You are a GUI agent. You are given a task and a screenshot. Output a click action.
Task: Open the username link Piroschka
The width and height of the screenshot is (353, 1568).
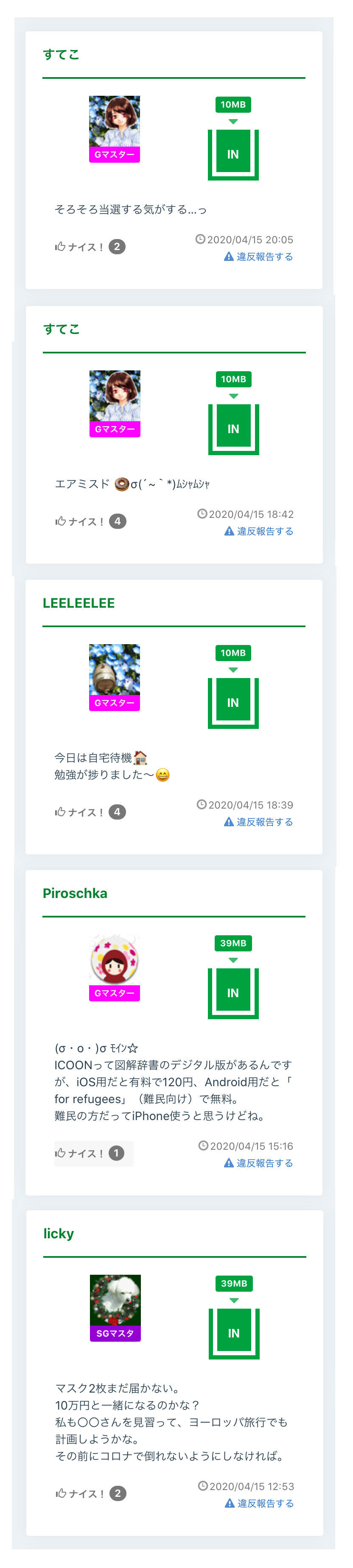click(75, 894)
